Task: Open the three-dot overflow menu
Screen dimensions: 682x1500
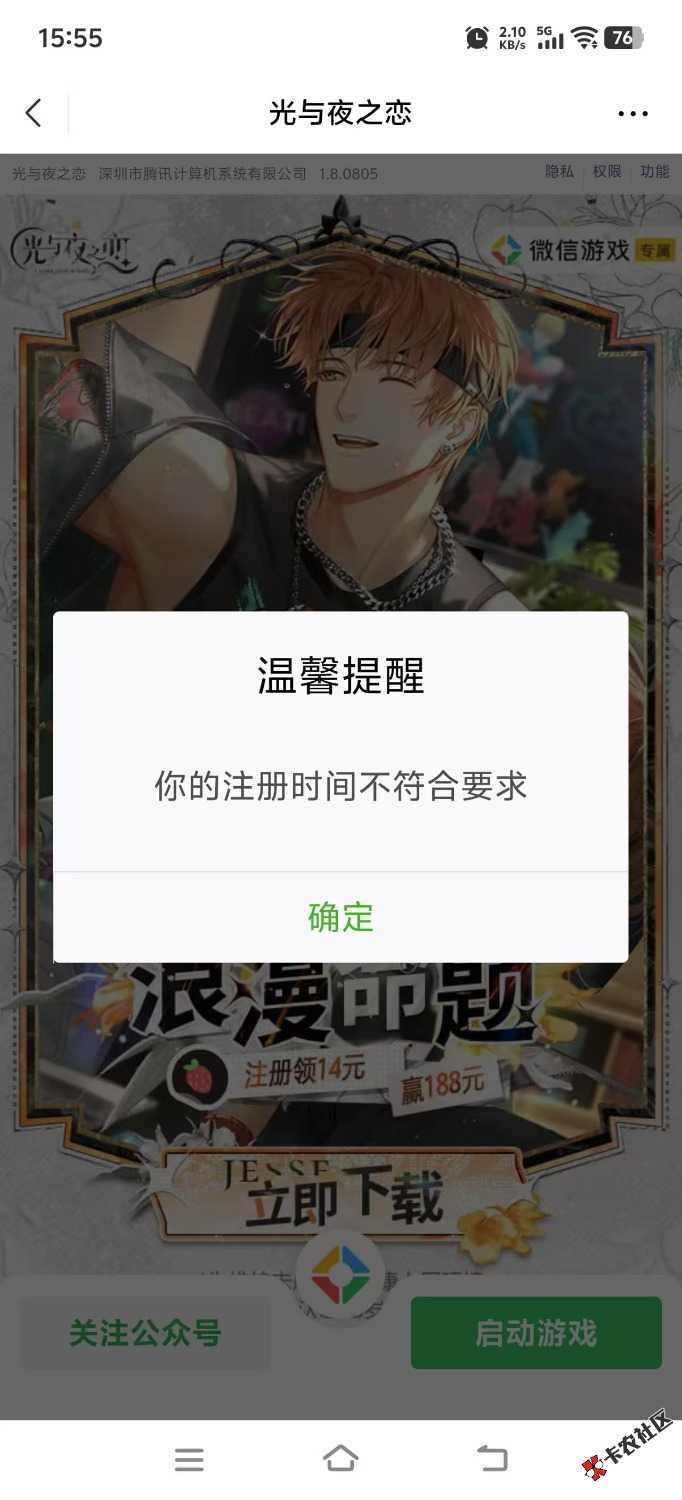Action: [x=632, y=114]
